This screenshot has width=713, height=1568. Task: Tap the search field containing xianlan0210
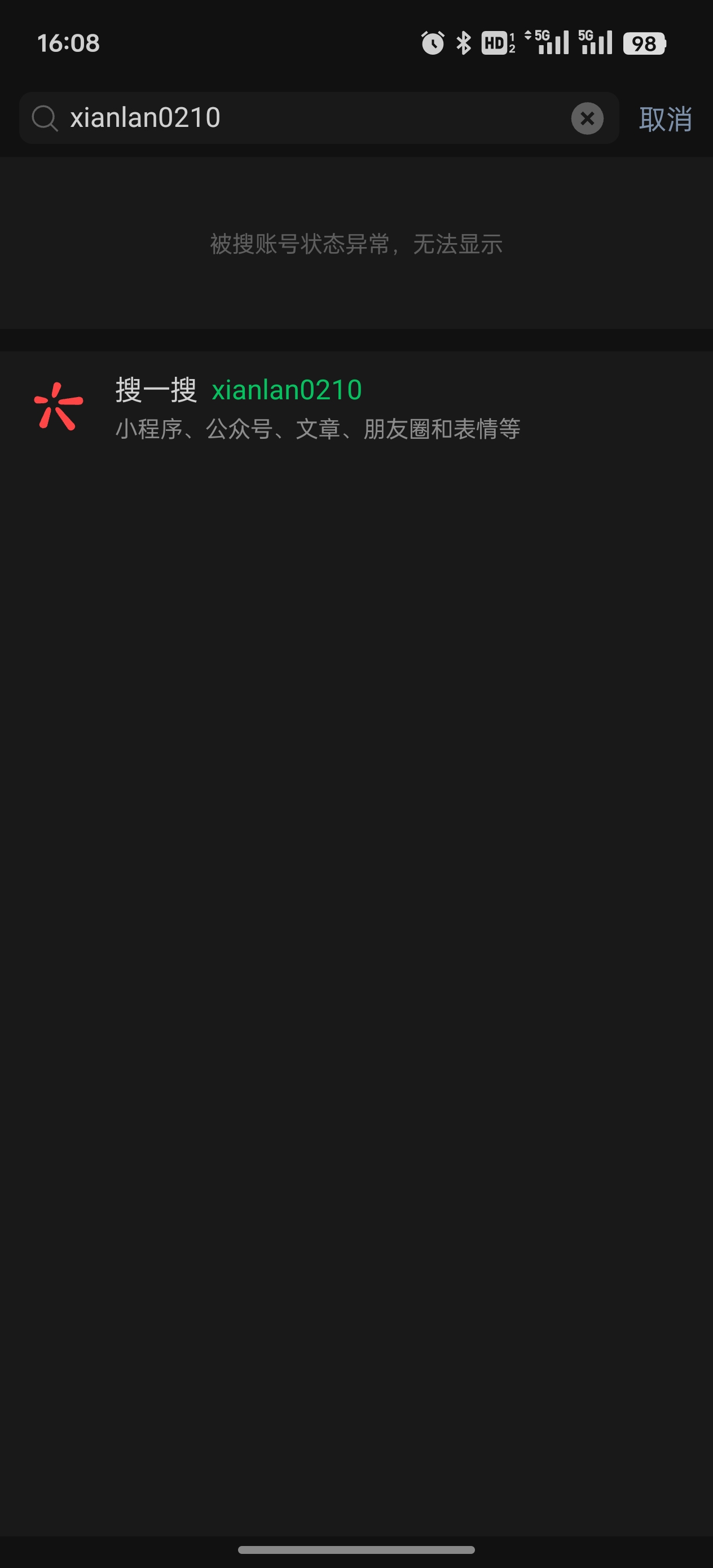click(x=305, y=117)
